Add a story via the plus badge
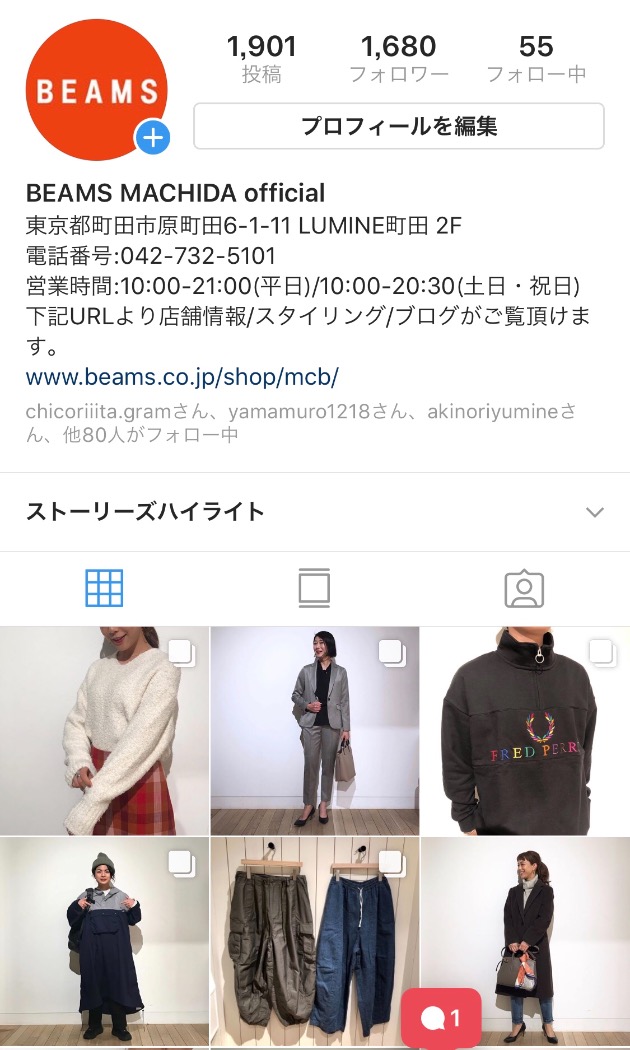The width and height of the screenshot is (630, 1050). tap(153, 138)
